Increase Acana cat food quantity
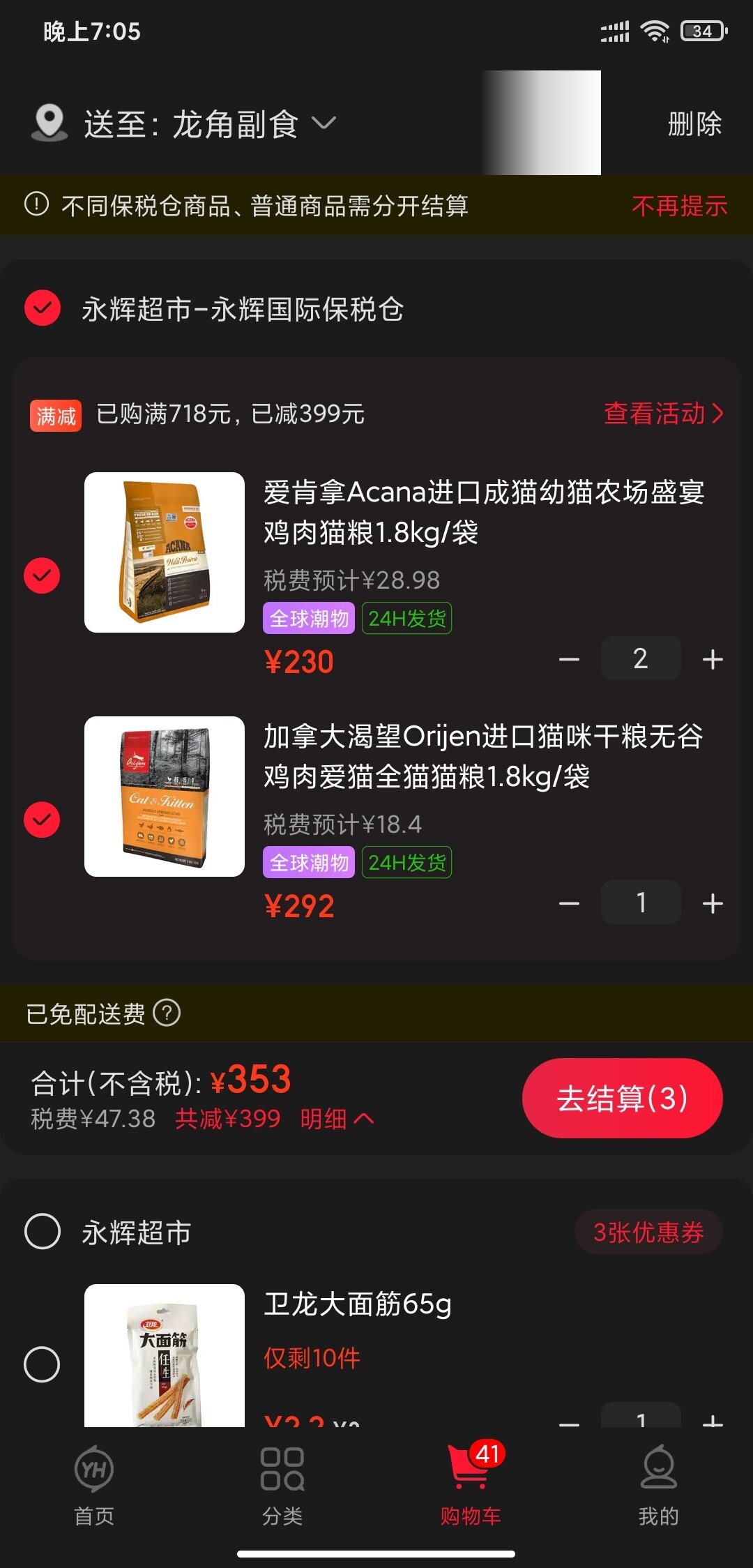Viewport: 753px width, 1568px height. pos(712,659)
